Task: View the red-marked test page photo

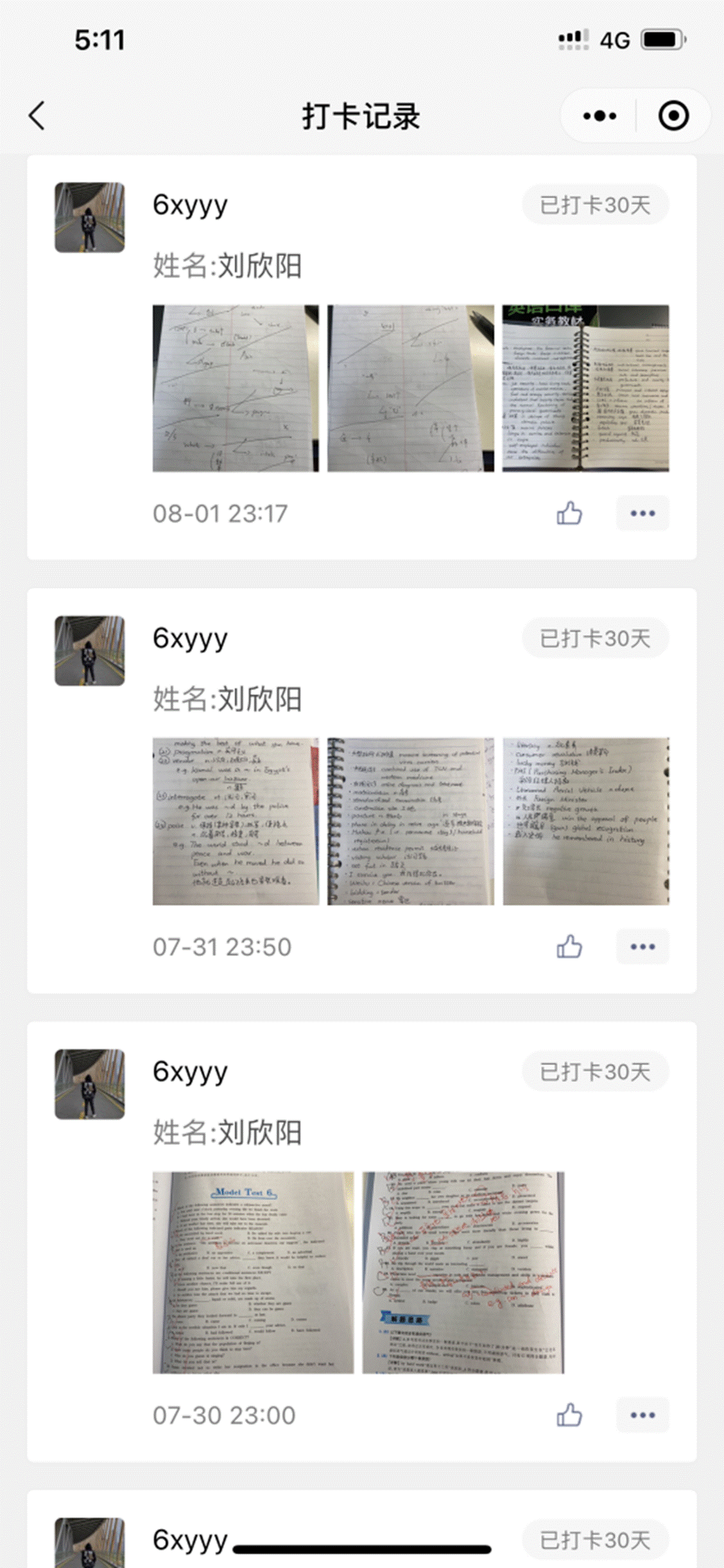Action: [x=463, y=1272]
